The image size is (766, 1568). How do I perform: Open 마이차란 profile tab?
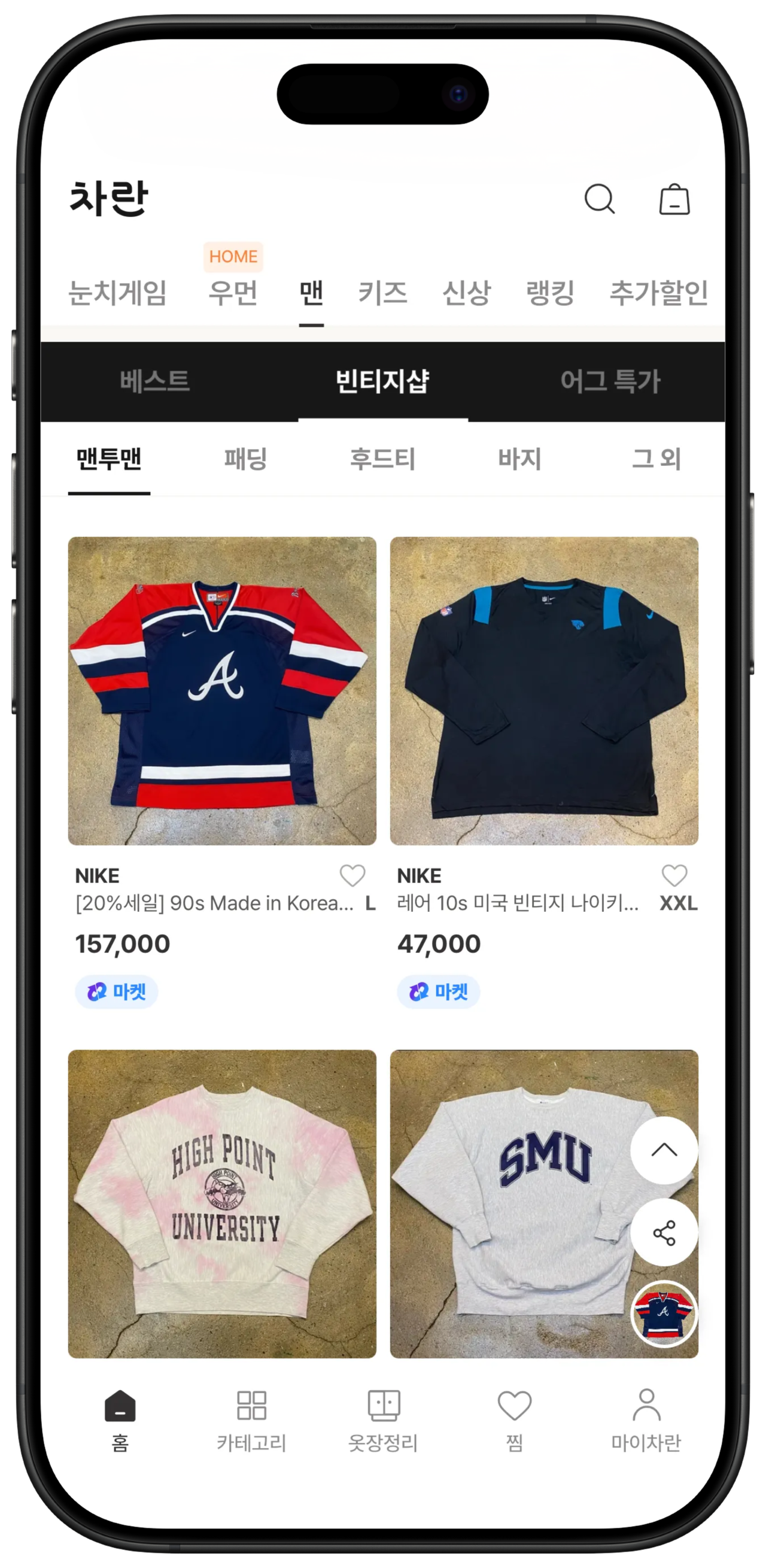point(646,1421)
